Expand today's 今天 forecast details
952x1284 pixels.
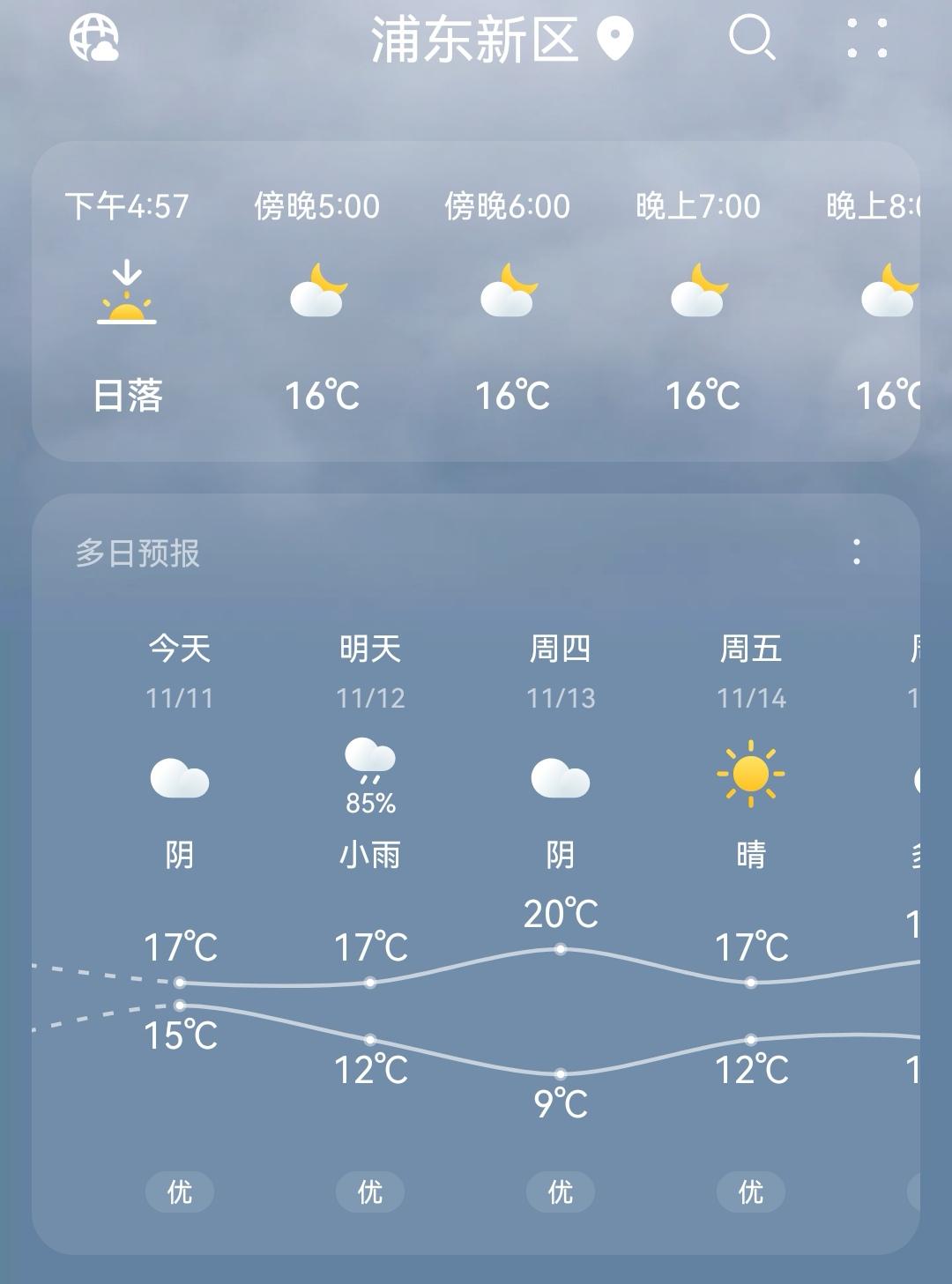tap(180, 650)
